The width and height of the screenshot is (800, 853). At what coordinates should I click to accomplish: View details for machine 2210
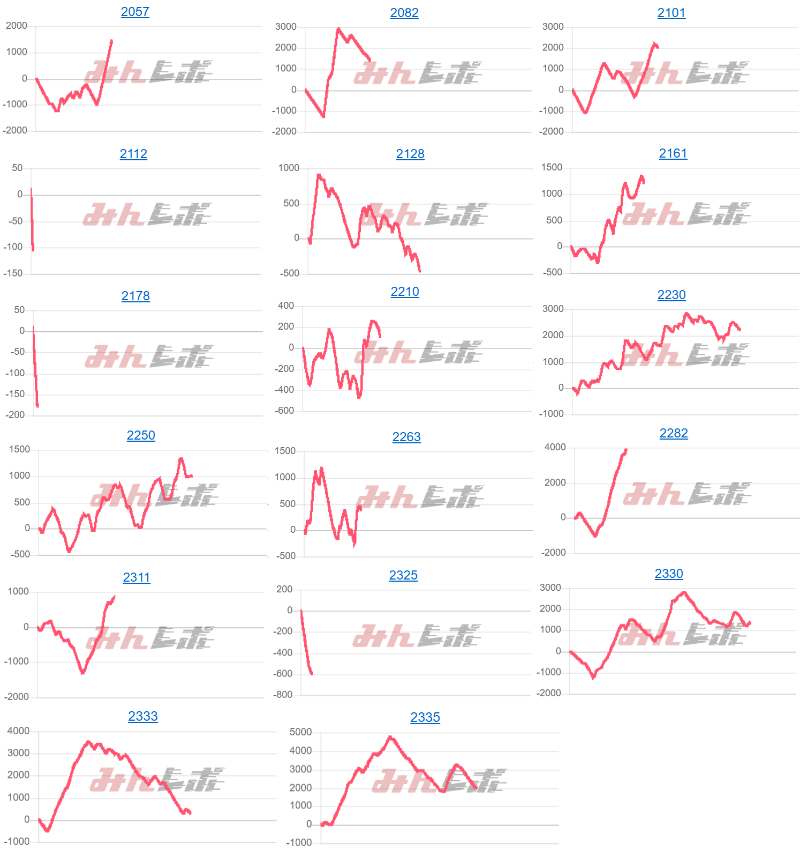[404, 292]
